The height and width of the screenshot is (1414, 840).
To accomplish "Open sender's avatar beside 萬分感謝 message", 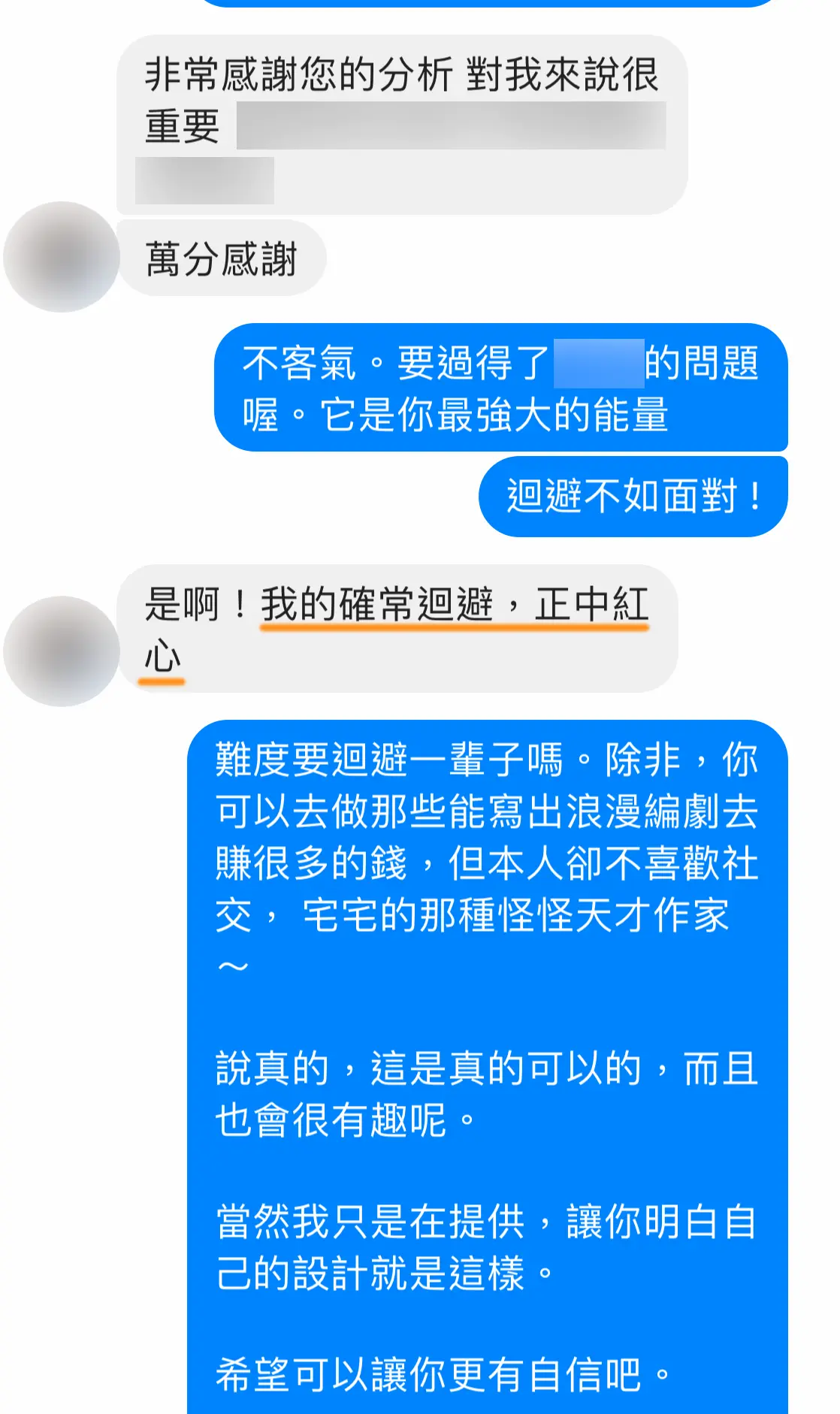I will (x=62, y=257).
